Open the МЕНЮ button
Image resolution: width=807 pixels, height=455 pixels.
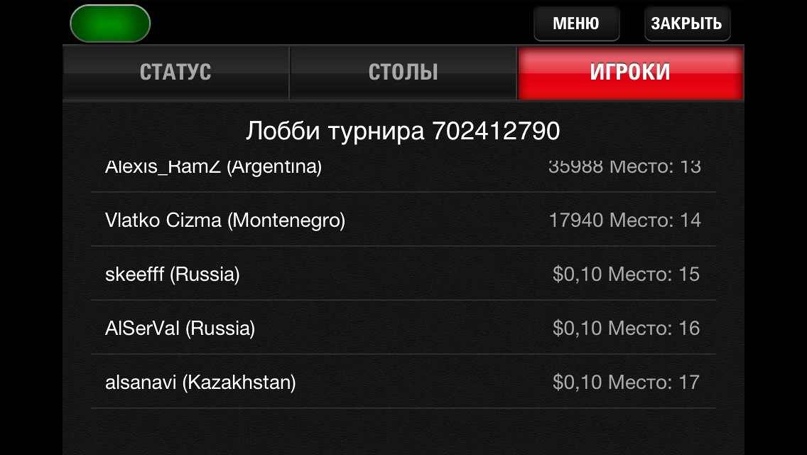coord(576,23)
